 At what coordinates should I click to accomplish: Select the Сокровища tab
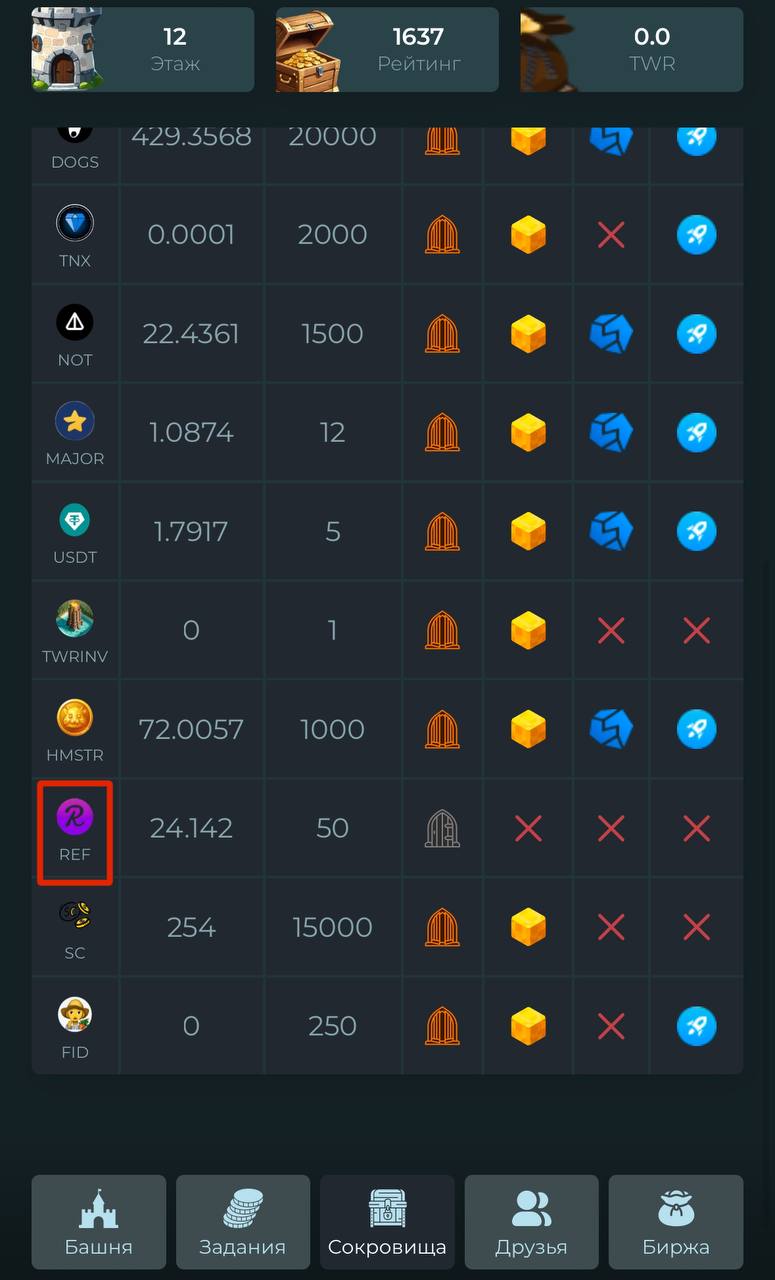387,1221
